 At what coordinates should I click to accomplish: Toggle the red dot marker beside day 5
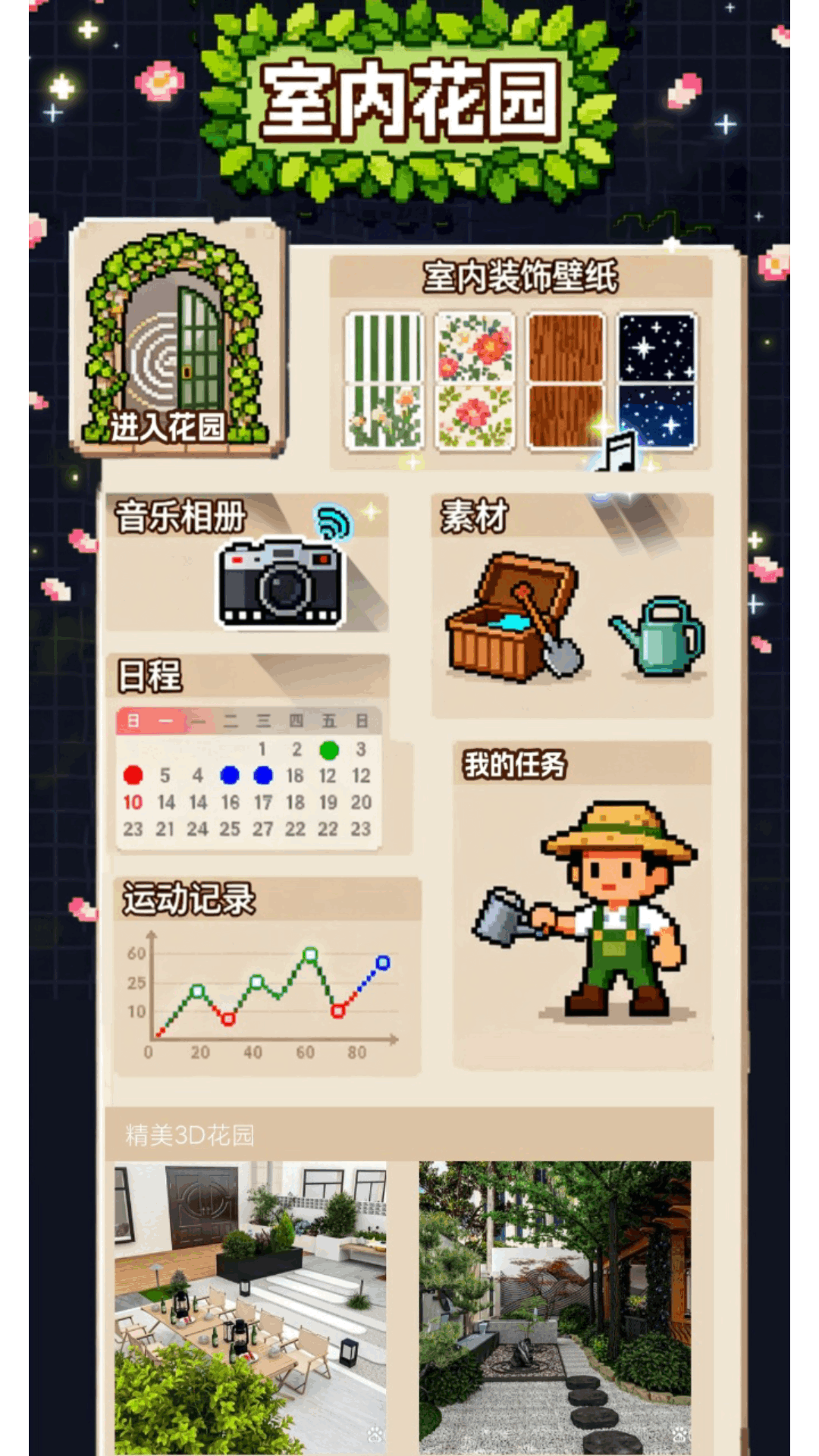(x=133, y=776)
